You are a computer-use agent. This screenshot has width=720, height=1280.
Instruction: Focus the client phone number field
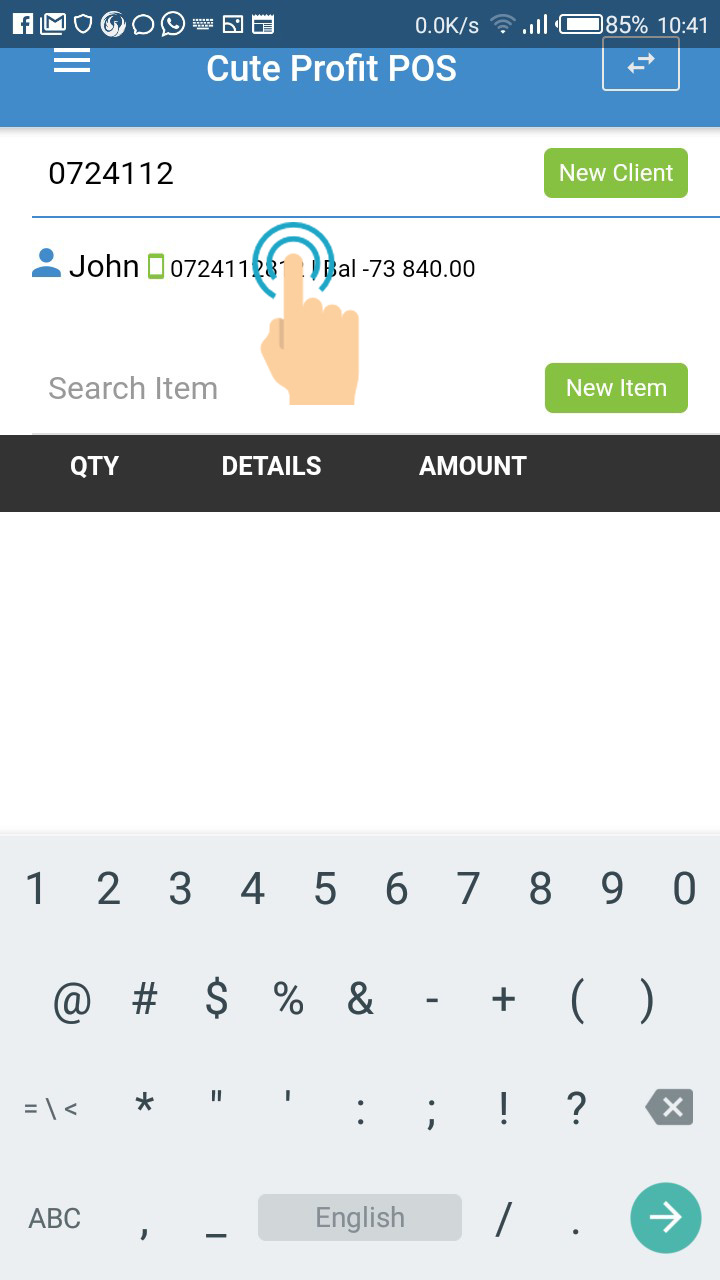(x=280, y=174)
